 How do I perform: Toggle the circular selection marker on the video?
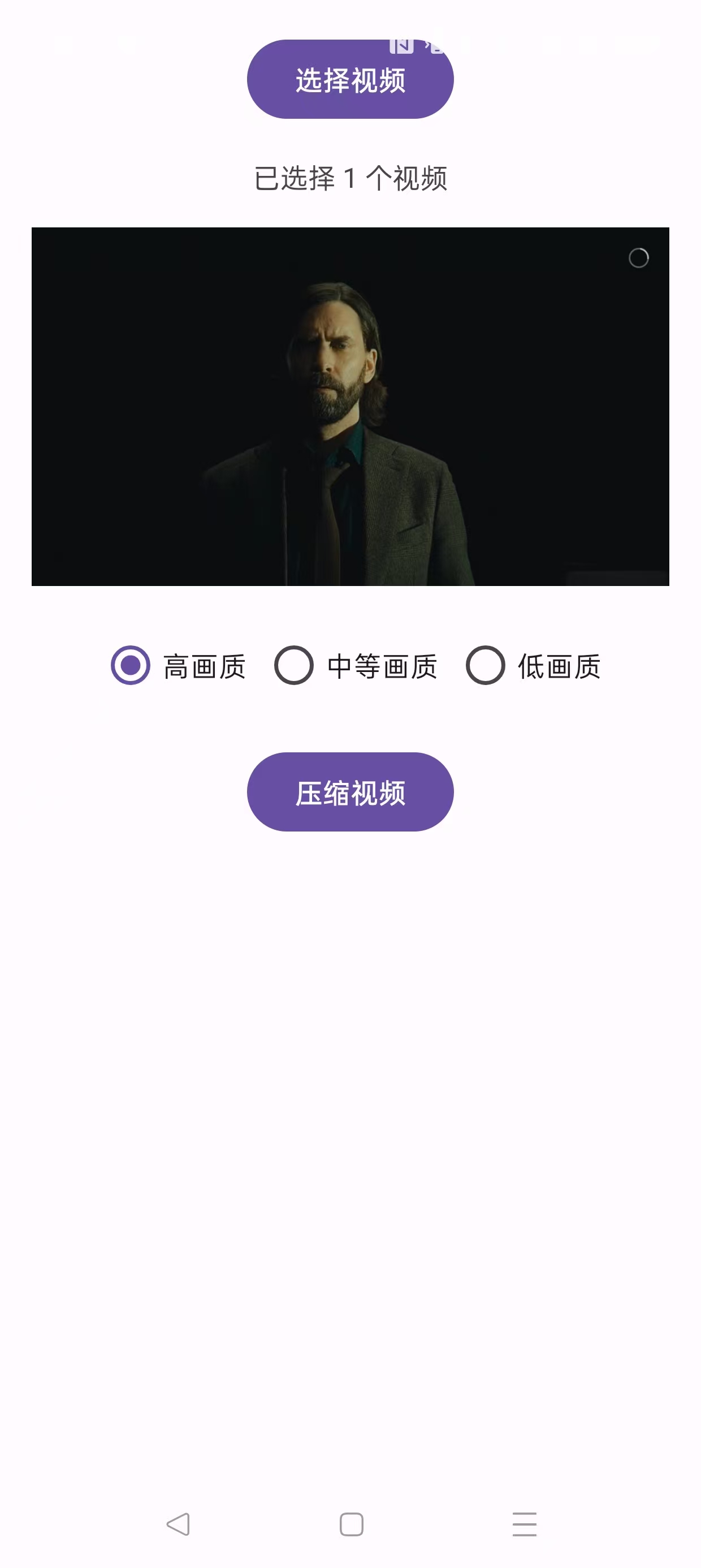pos(638,259)
